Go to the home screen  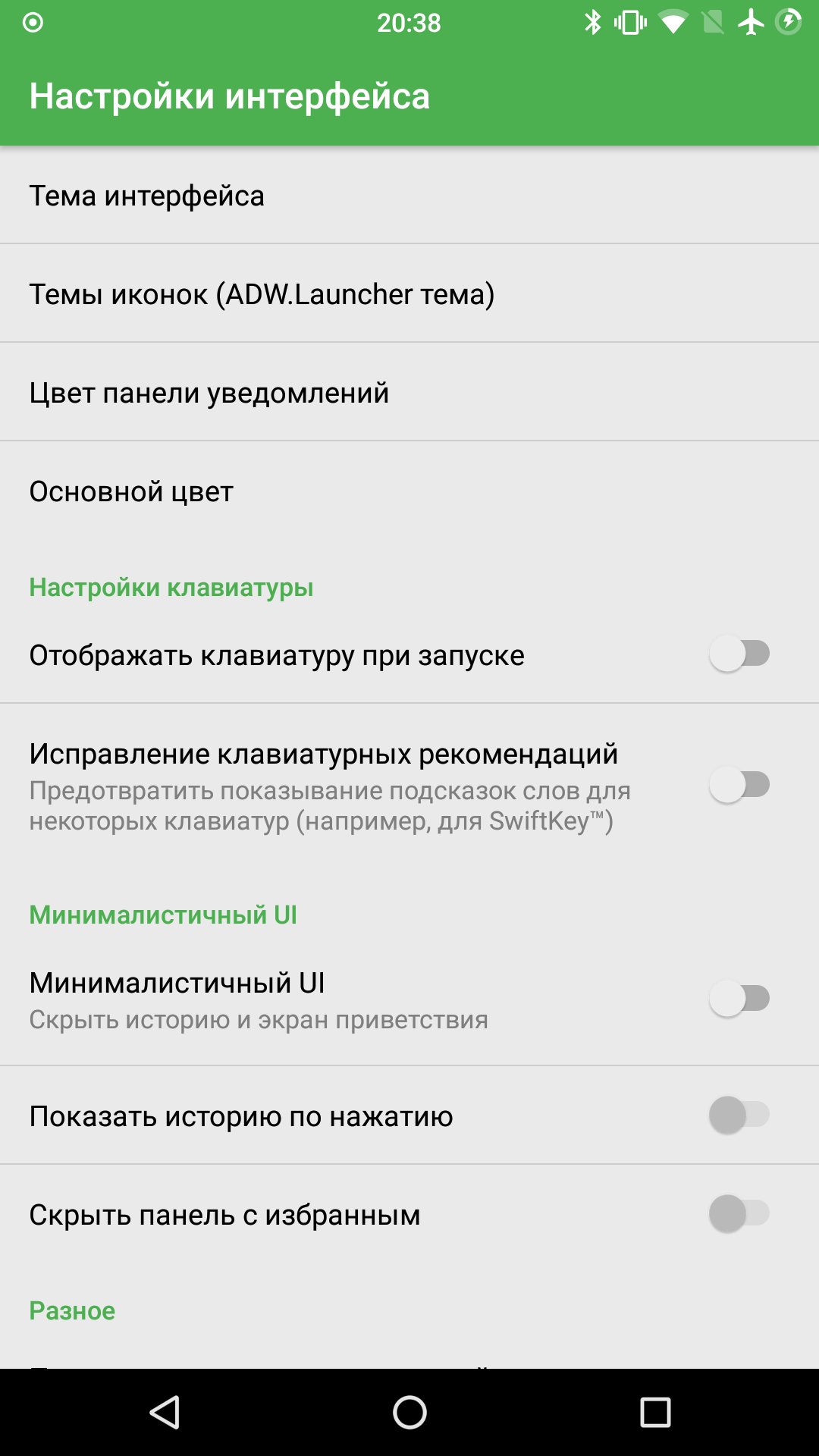coord(409,1413)
